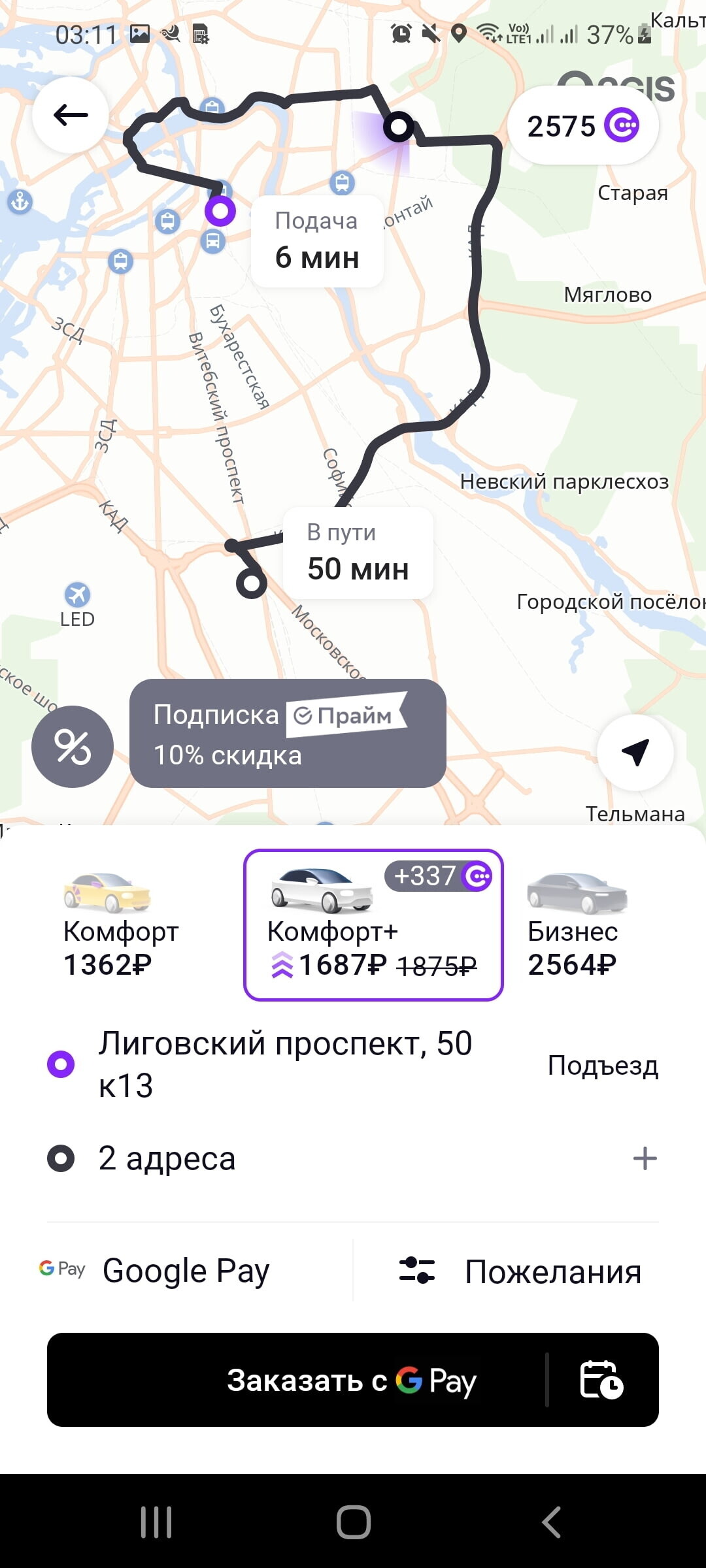The width and height of the screenshot is (706, 1568).
Task: Center map on my location
Action: pos(635,753)
